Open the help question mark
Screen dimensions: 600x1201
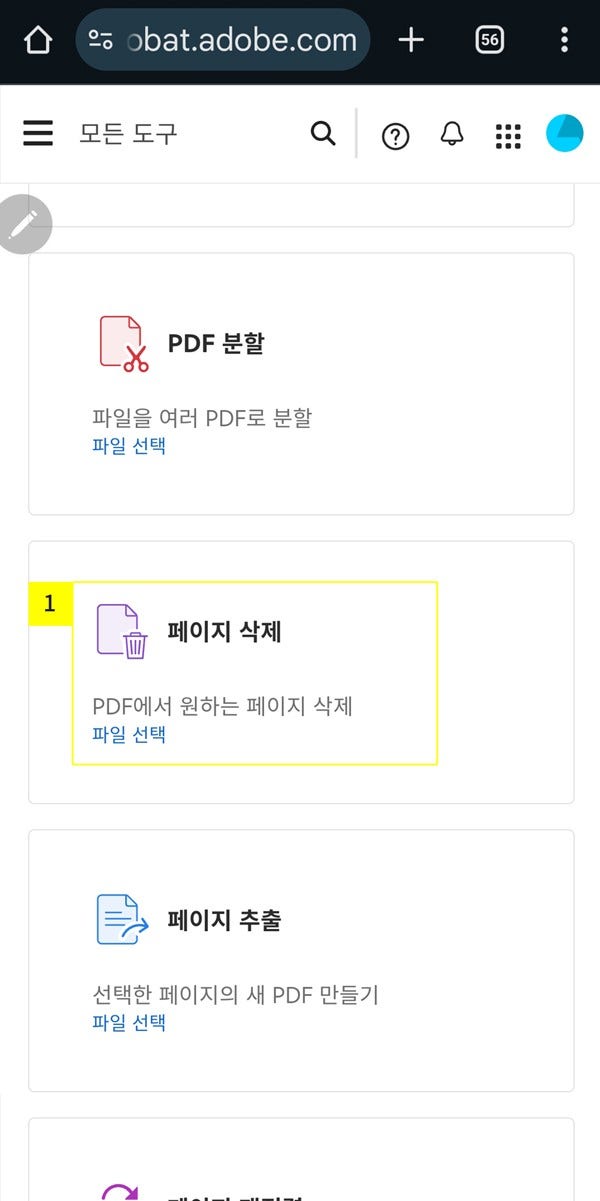[396, 136]
